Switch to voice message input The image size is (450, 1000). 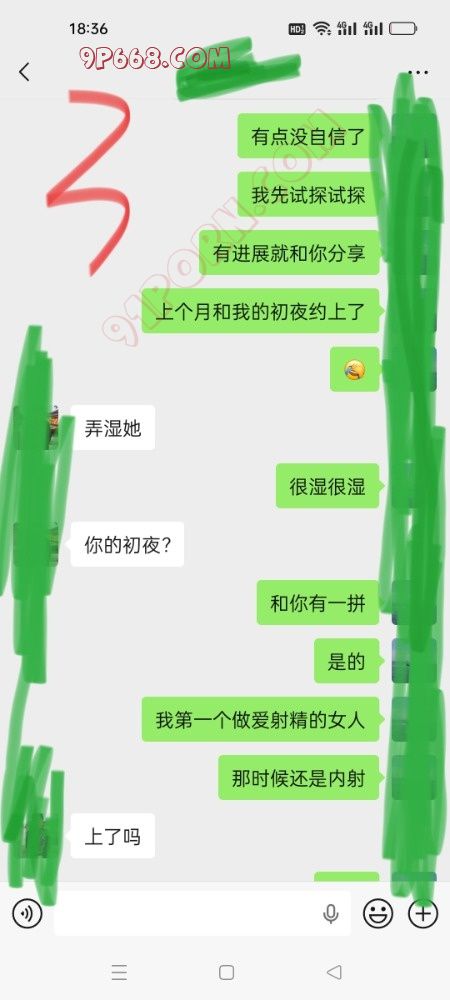[27, 913]
